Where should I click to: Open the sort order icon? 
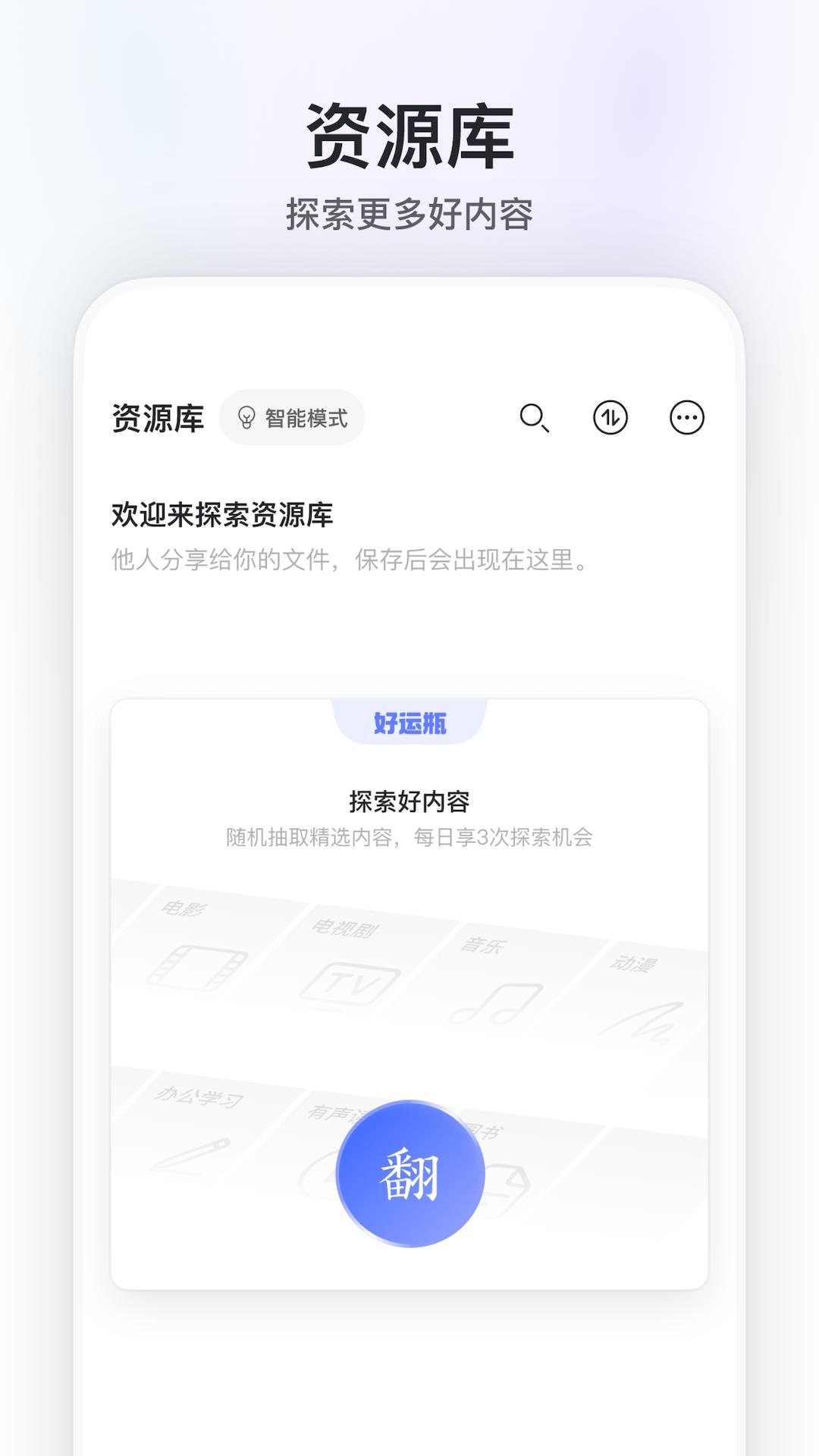(x=611, y=418)
